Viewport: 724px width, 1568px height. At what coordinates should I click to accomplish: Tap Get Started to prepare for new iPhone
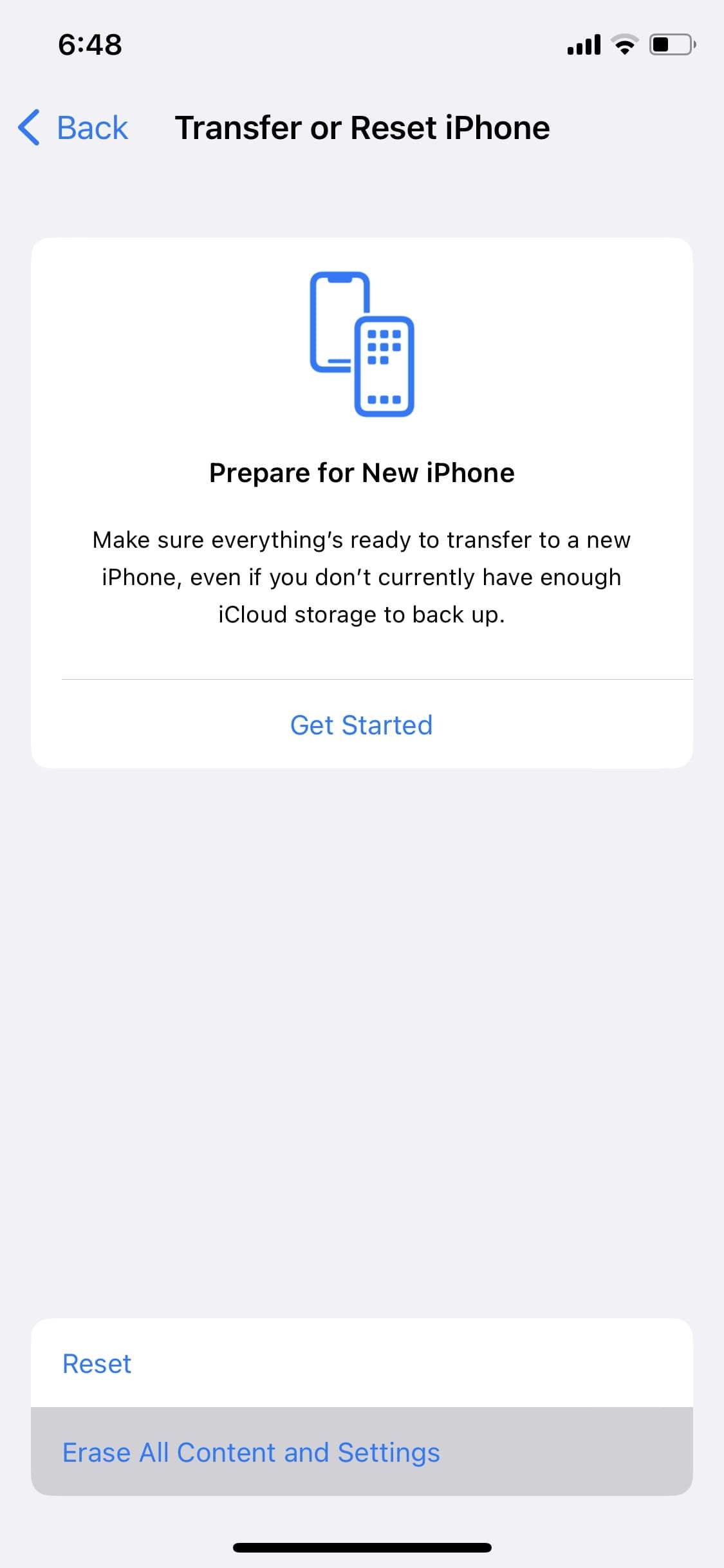point(361,725)
